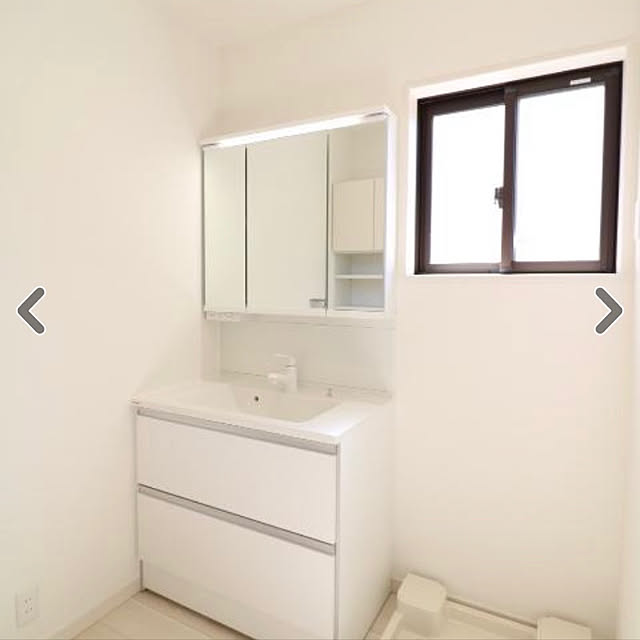This screenshot has width=640, height=640.
Task: Advance to the next photo
Action: point(608,310)
